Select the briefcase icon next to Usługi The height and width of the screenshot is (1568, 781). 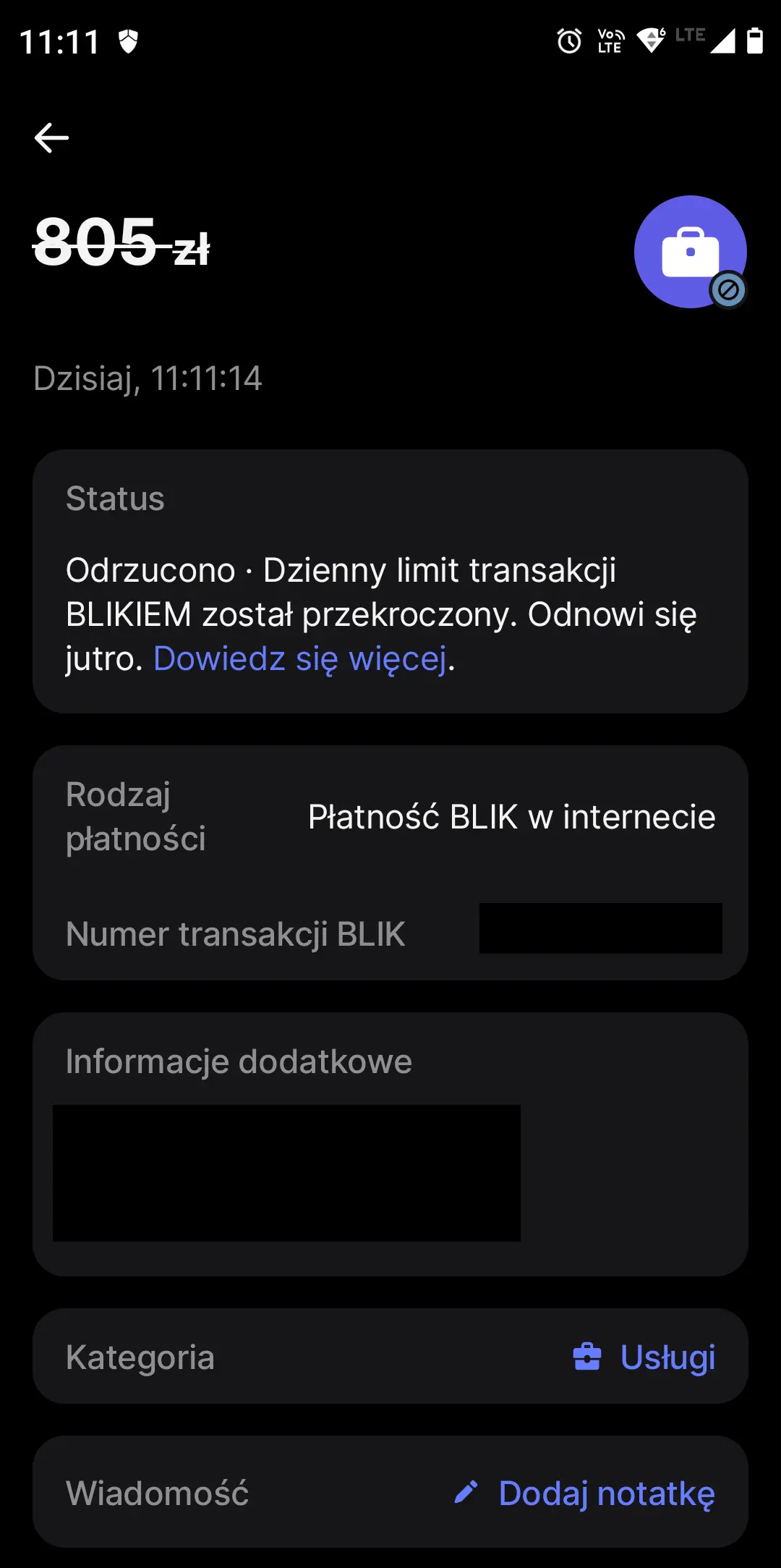pos(586,1356)
